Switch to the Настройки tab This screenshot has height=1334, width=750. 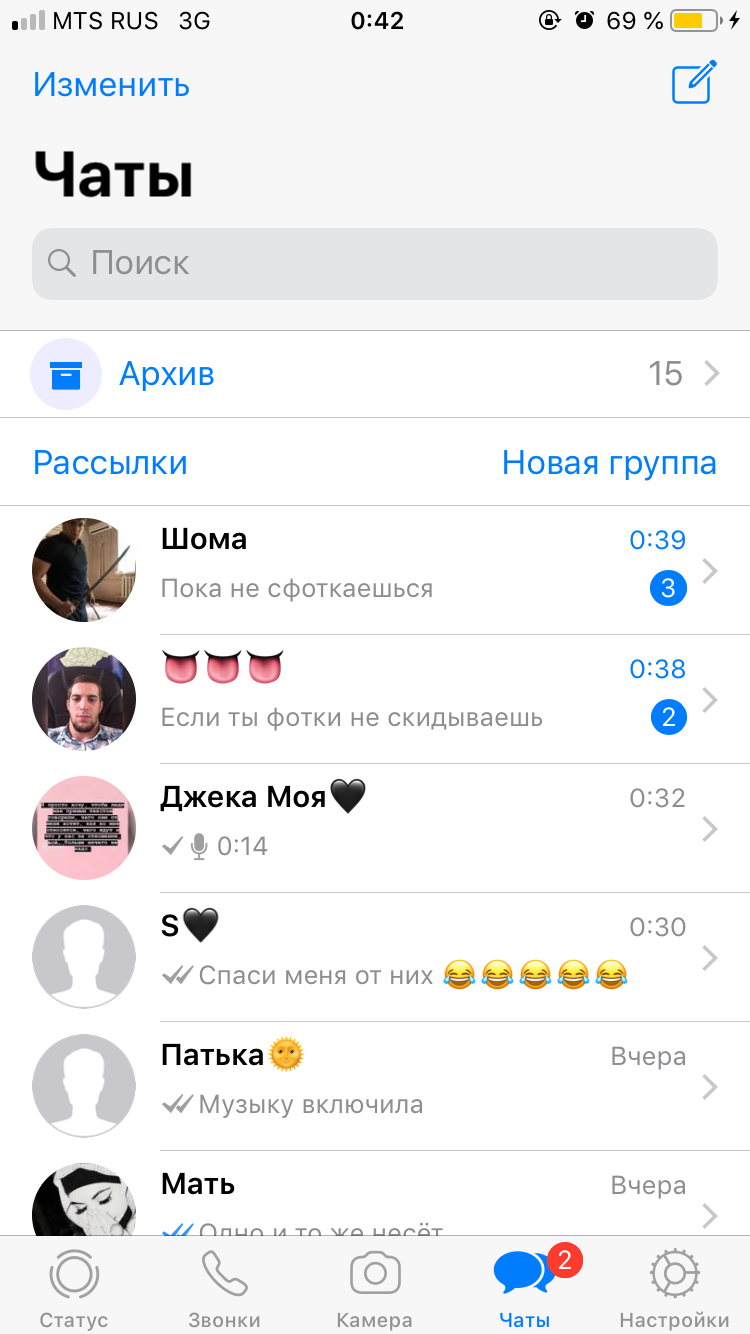click(674, 1288)
